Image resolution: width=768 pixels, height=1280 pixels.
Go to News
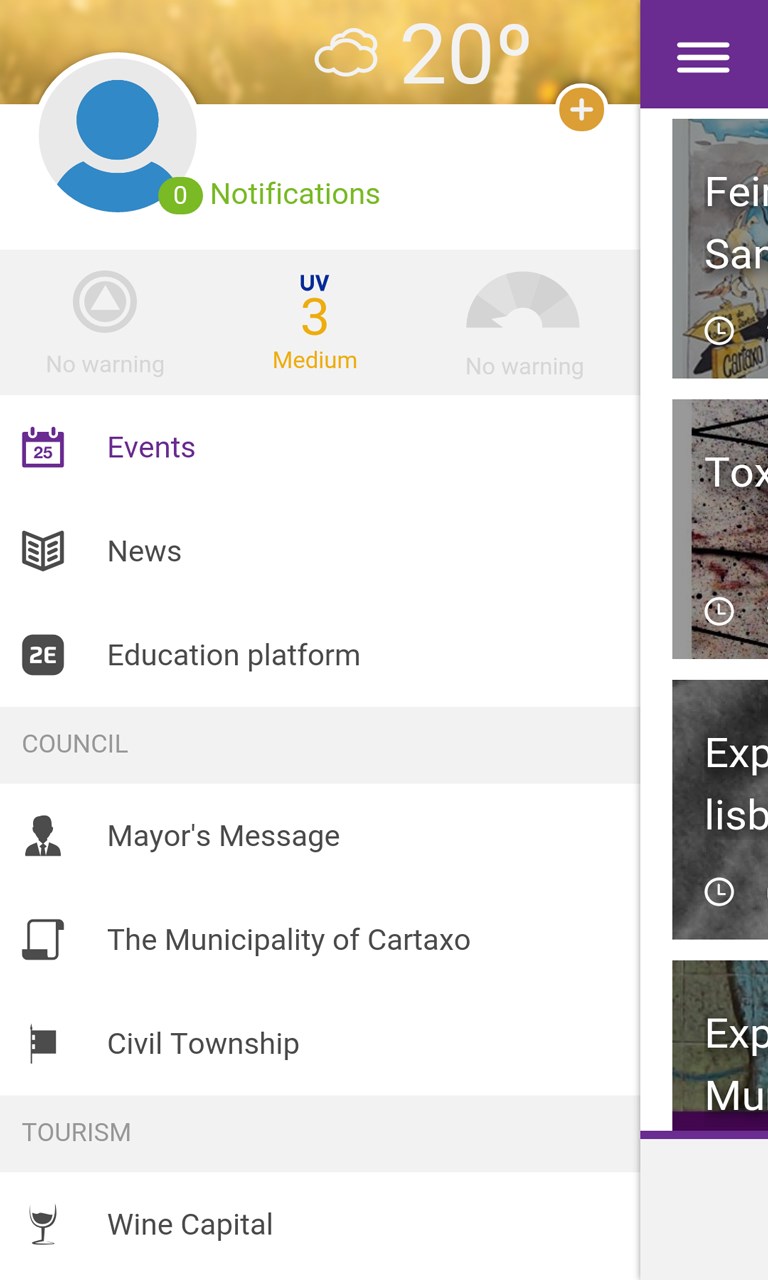(144, 551)
